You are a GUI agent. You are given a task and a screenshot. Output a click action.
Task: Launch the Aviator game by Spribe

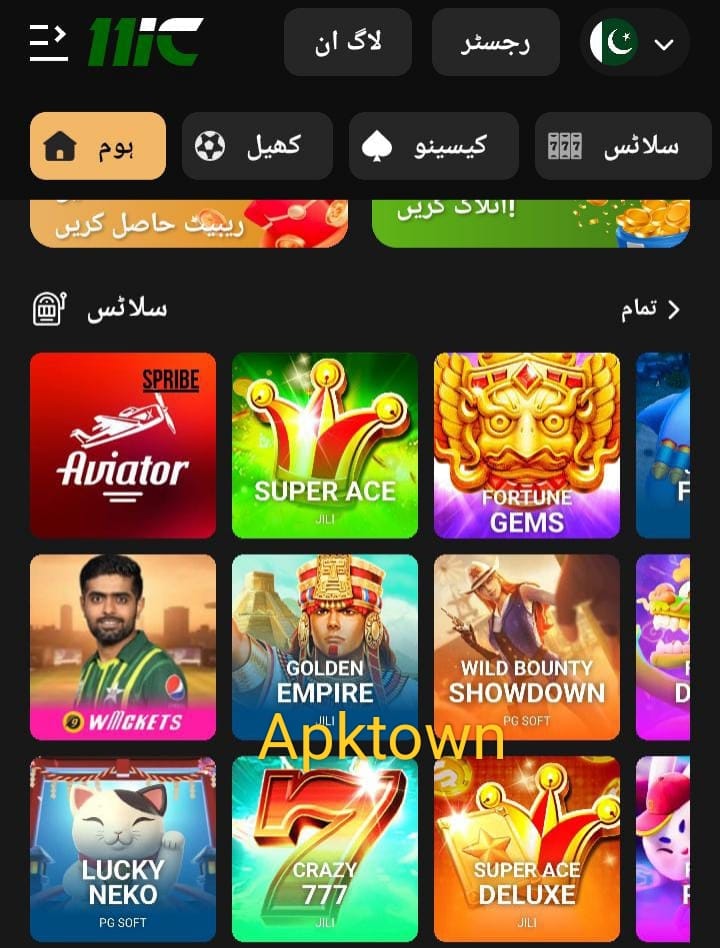click(123, 445)
